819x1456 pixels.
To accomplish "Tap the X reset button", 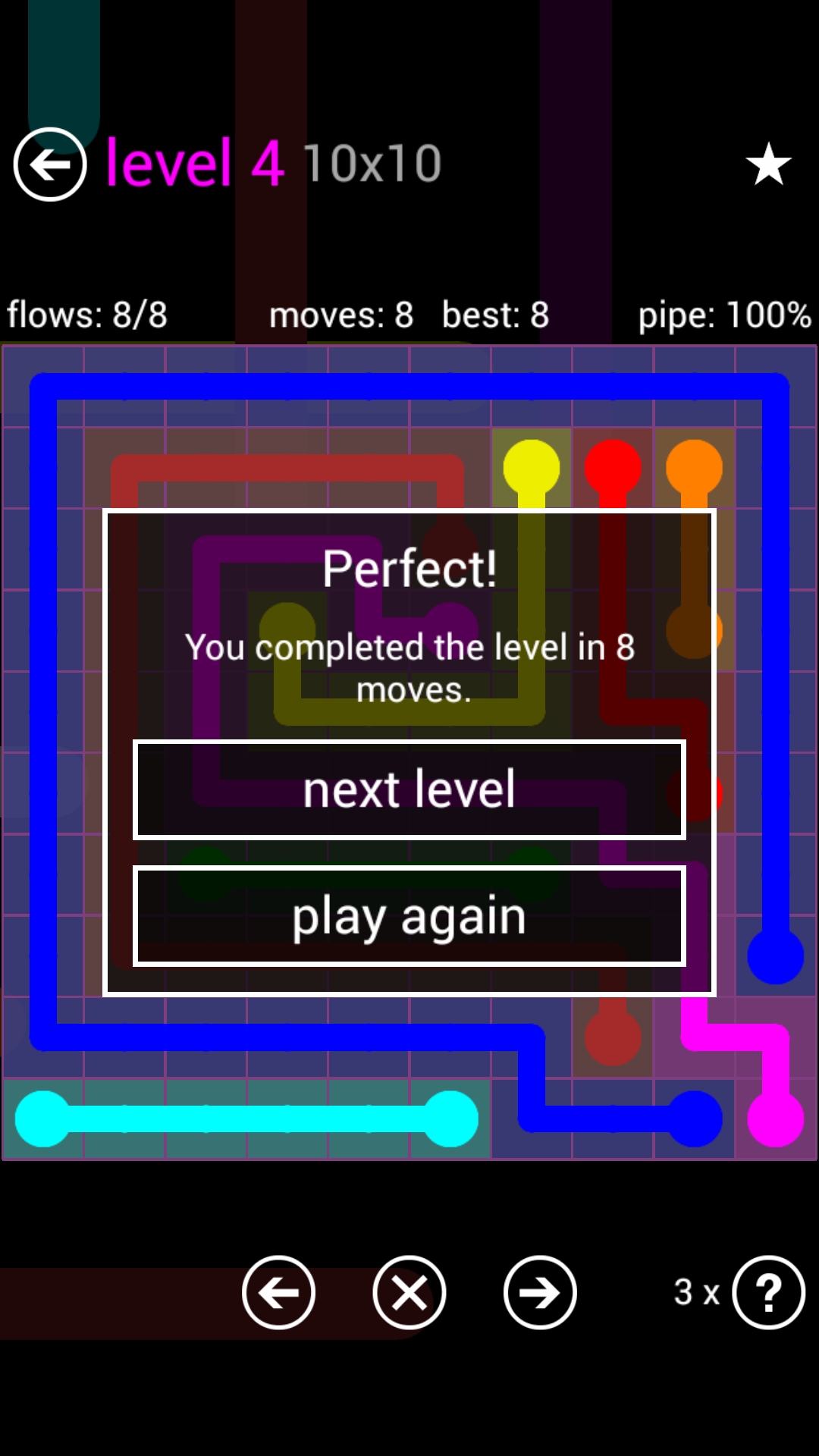I will tap(409, 1292).
